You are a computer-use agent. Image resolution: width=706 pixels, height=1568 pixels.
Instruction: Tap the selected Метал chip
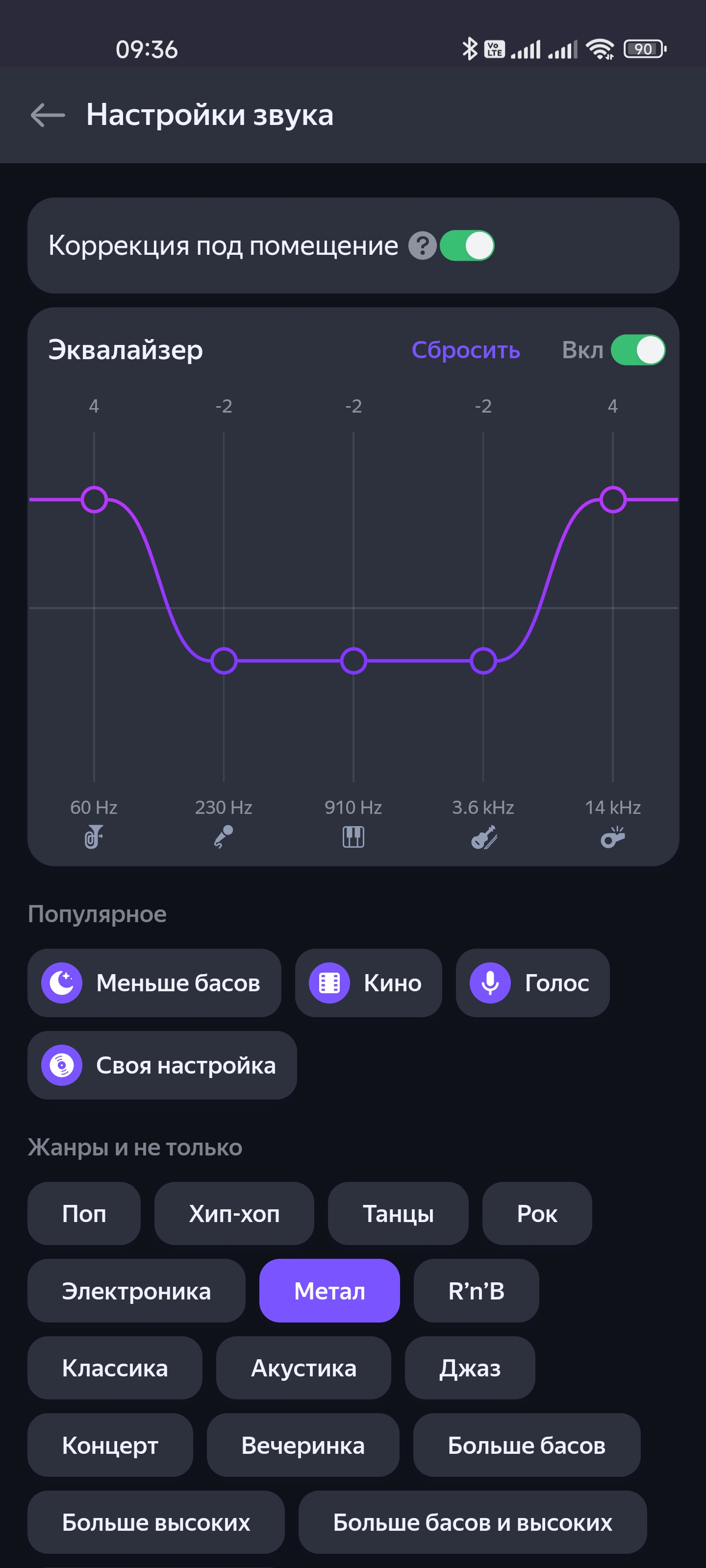click(x=329, y=1291)
